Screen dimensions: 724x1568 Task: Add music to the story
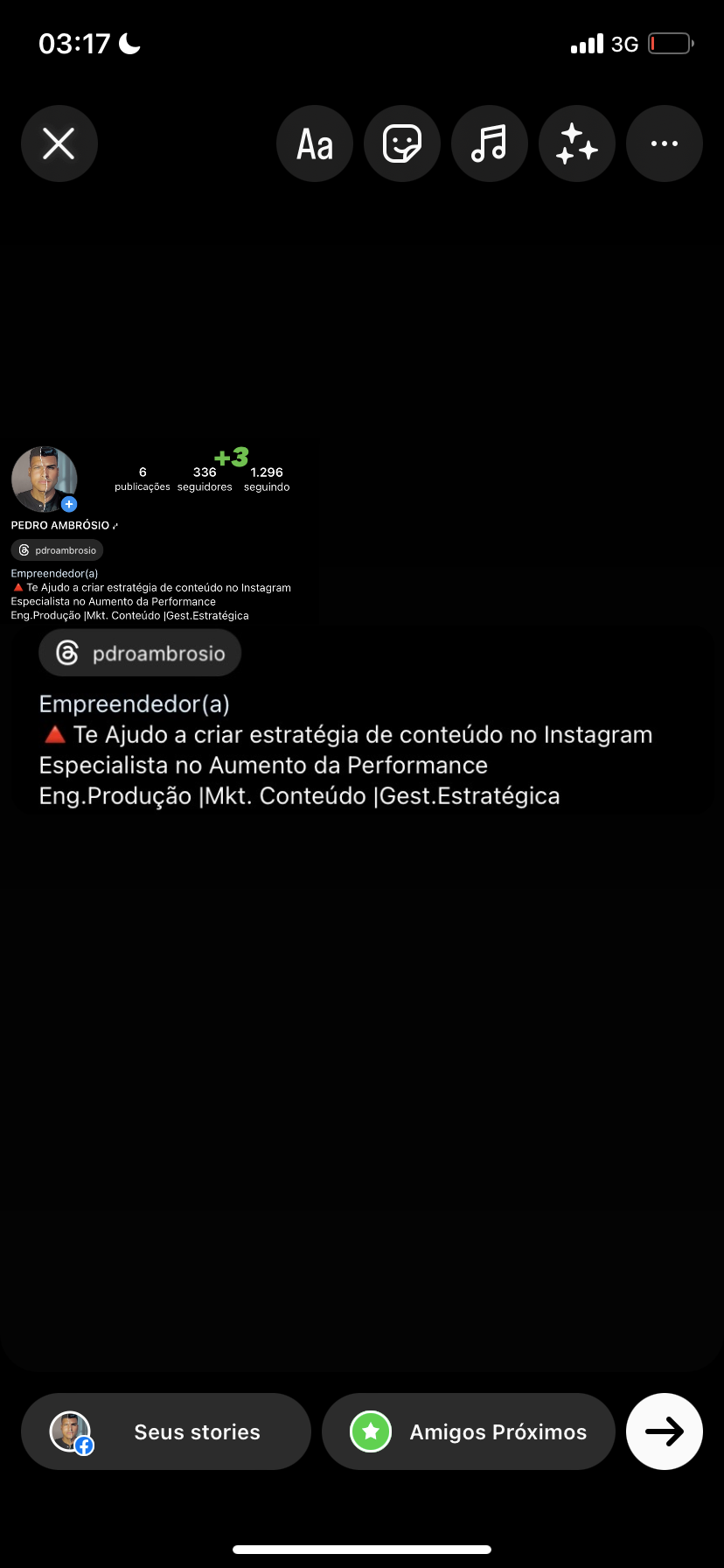(x=490, y=143)
